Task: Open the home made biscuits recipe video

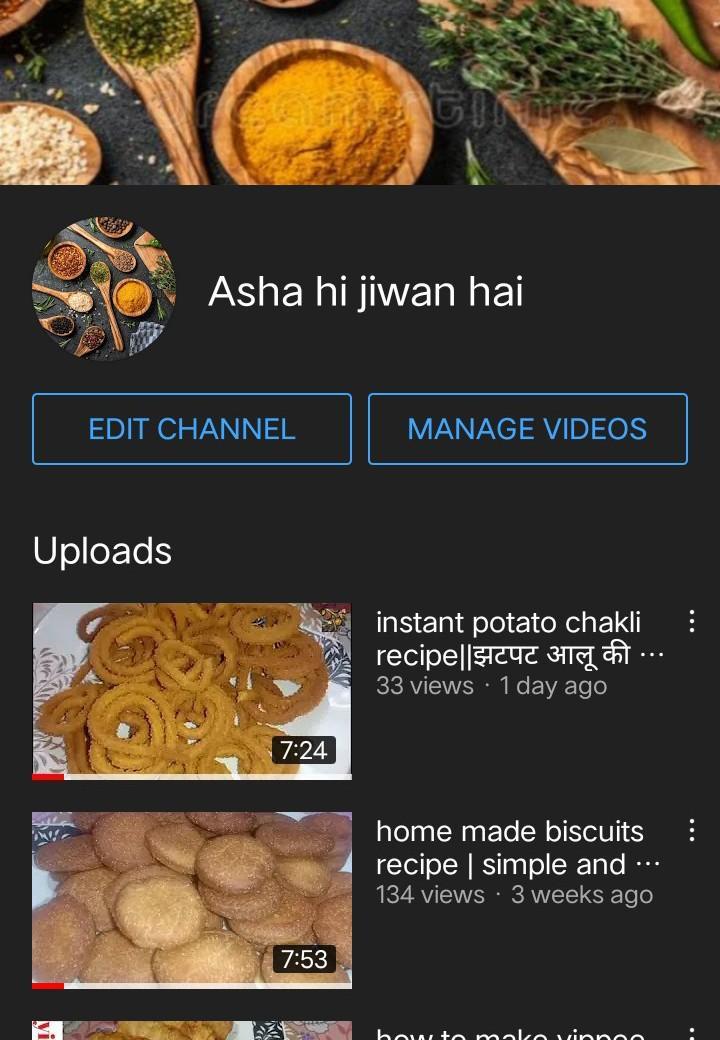Action: click(x=192, y=900)
